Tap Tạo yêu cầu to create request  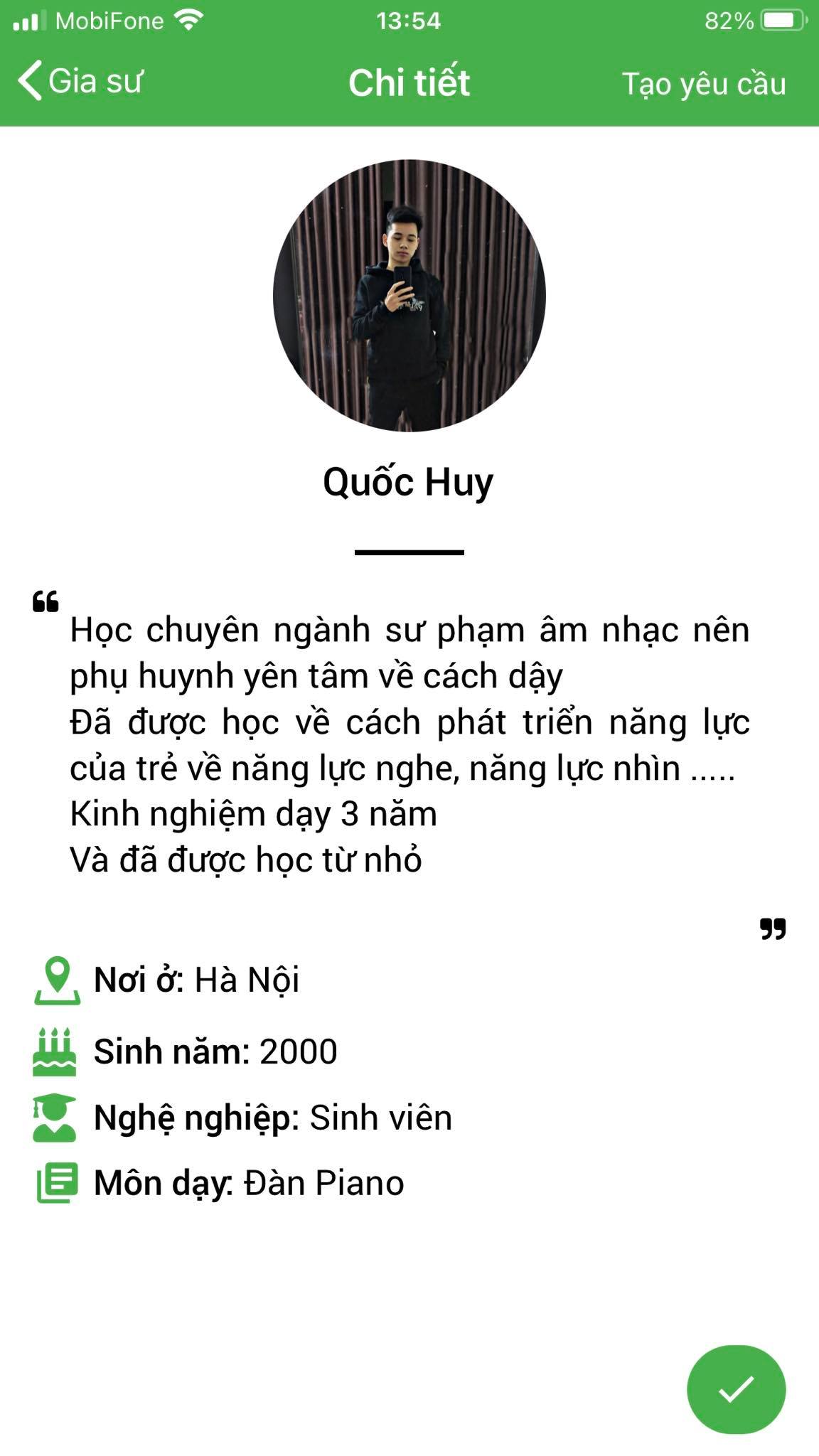click(703, 84)
